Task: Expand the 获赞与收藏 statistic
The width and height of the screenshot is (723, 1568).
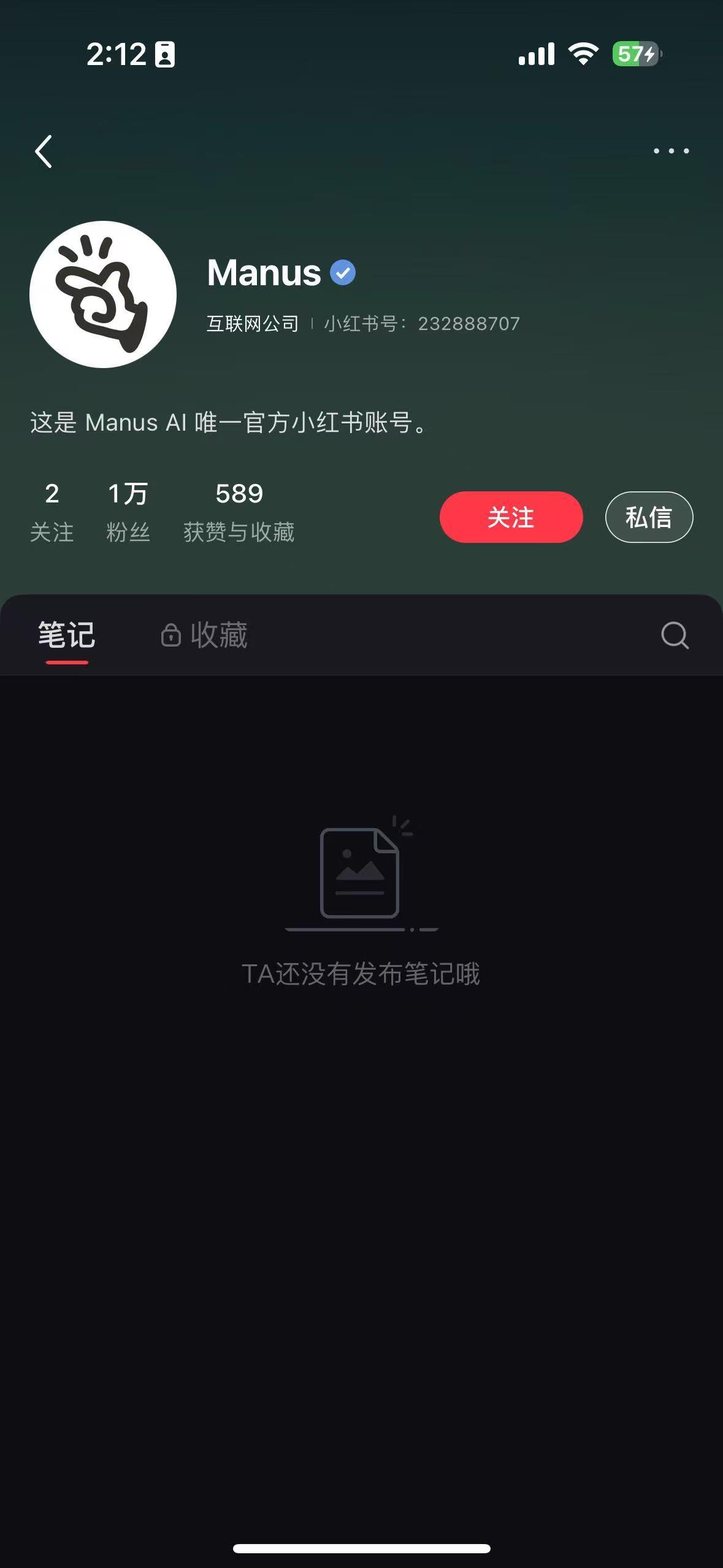Action: (239, 511)
